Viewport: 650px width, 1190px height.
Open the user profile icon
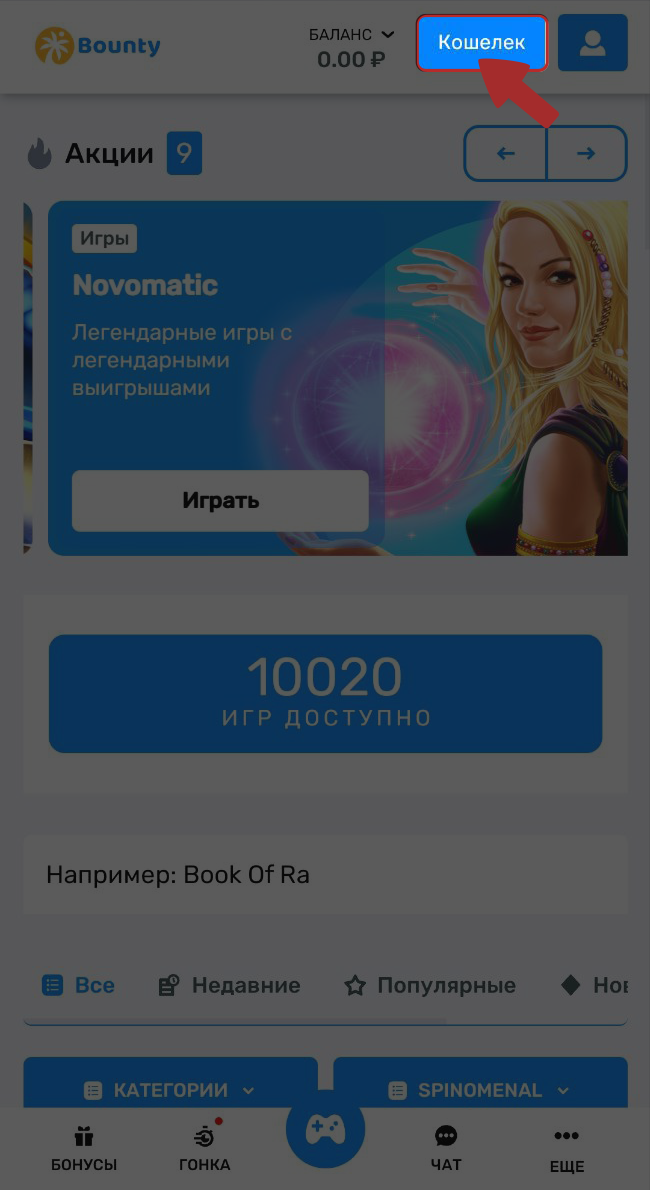592,43
